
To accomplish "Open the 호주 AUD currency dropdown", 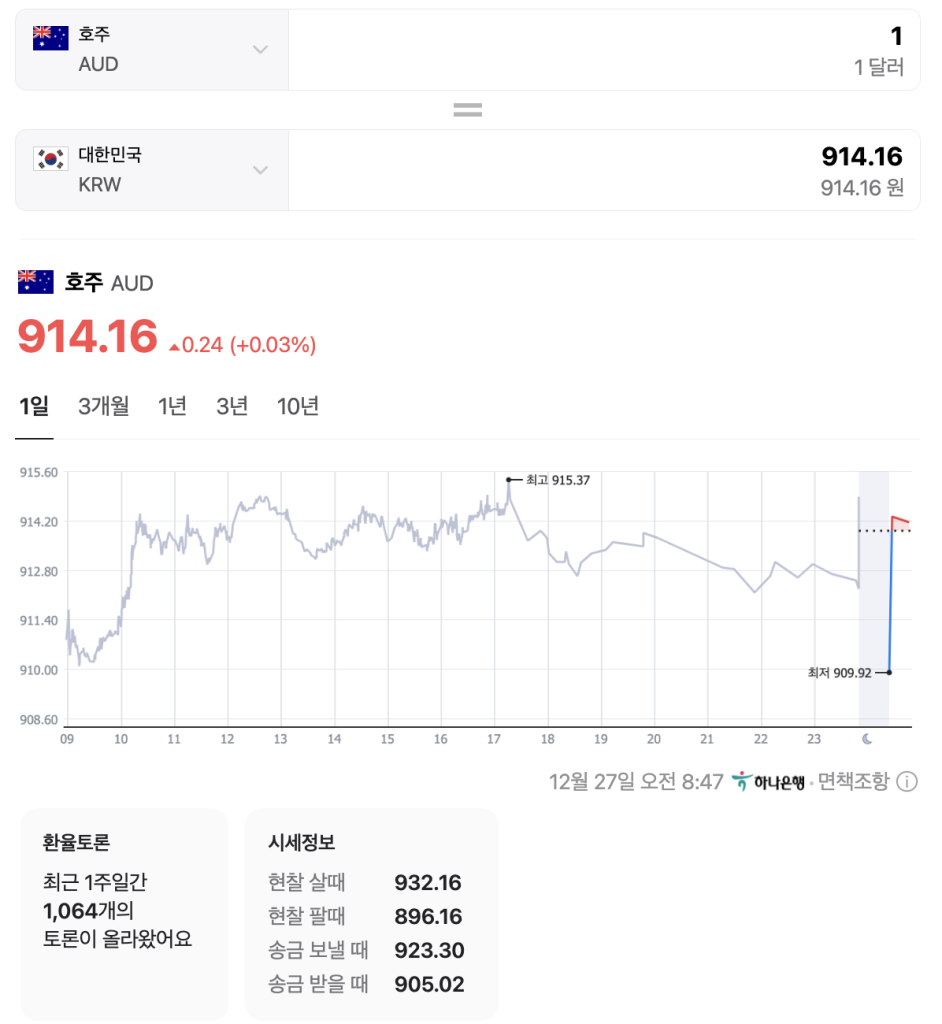I will click(152, 50).
